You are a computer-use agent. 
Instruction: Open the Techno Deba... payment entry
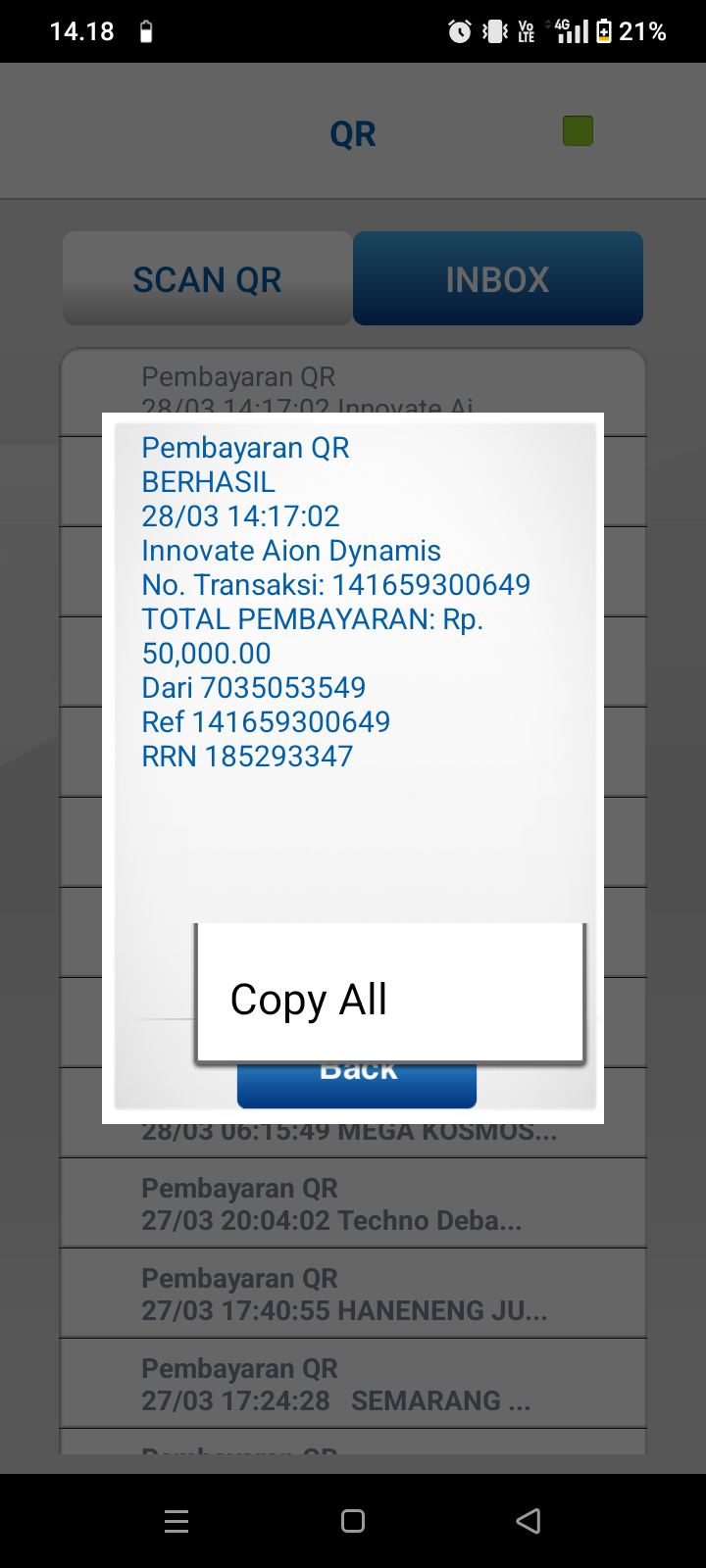pyautogui.click(x=353, y=1203)
